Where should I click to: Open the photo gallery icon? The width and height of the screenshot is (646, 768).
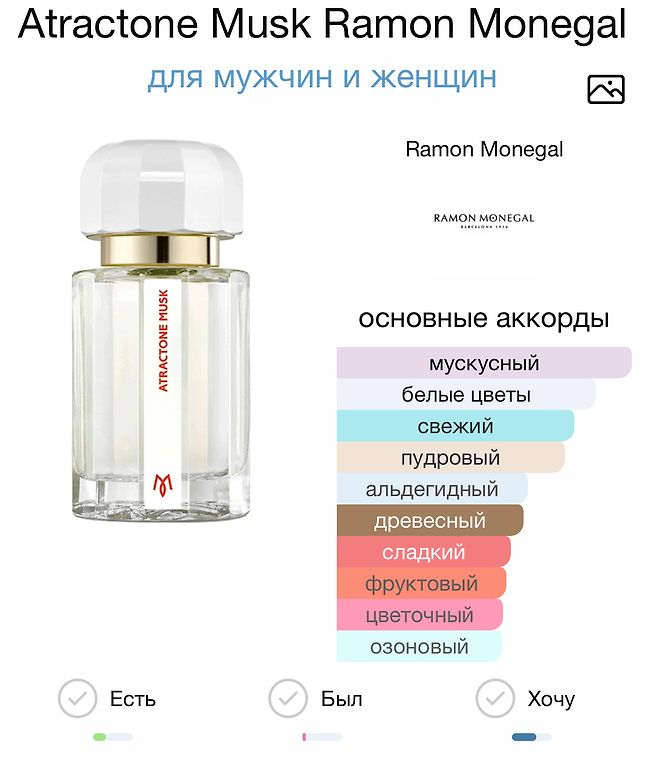(x=605, y=89)
